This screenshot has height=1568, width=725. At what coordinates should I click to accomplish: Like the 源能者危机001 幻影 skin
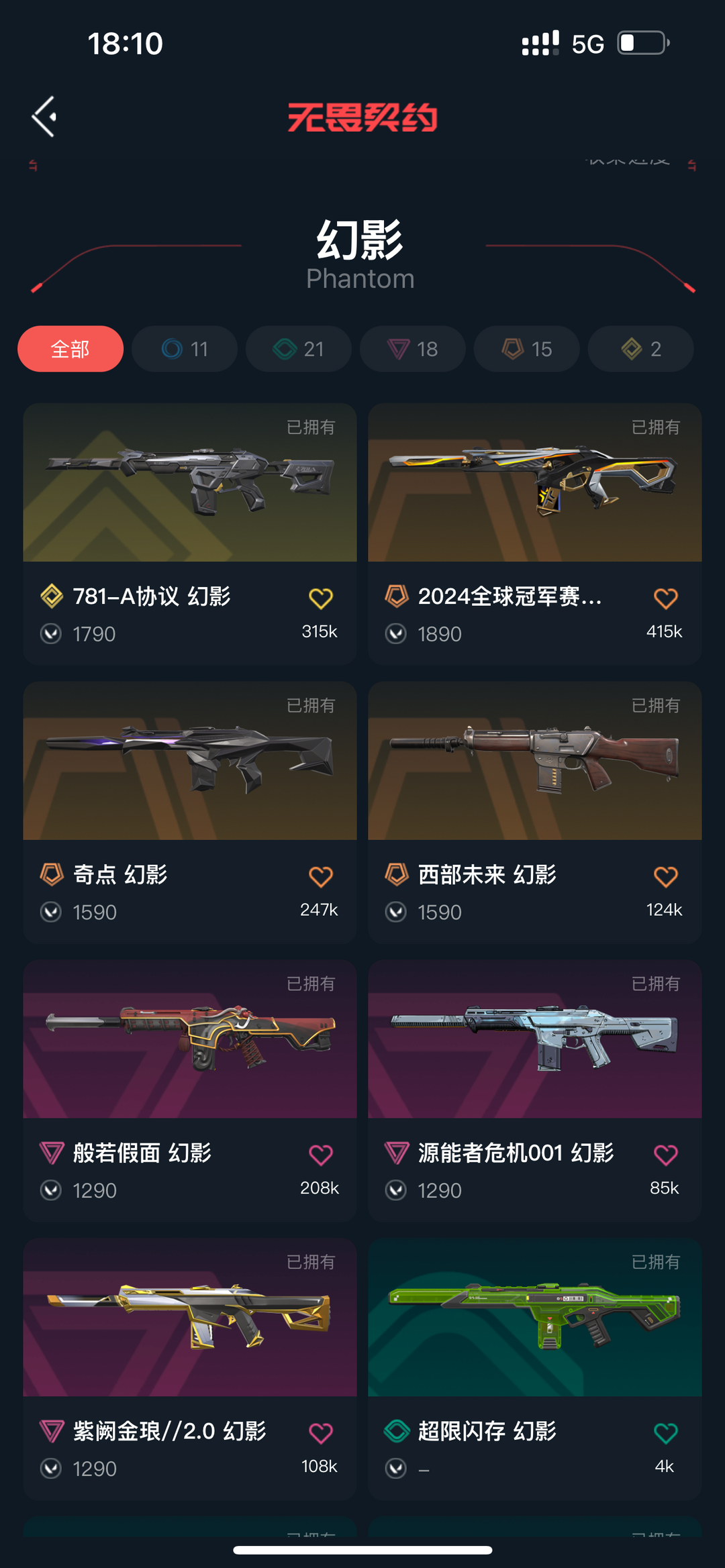(x=665, y=1155)
